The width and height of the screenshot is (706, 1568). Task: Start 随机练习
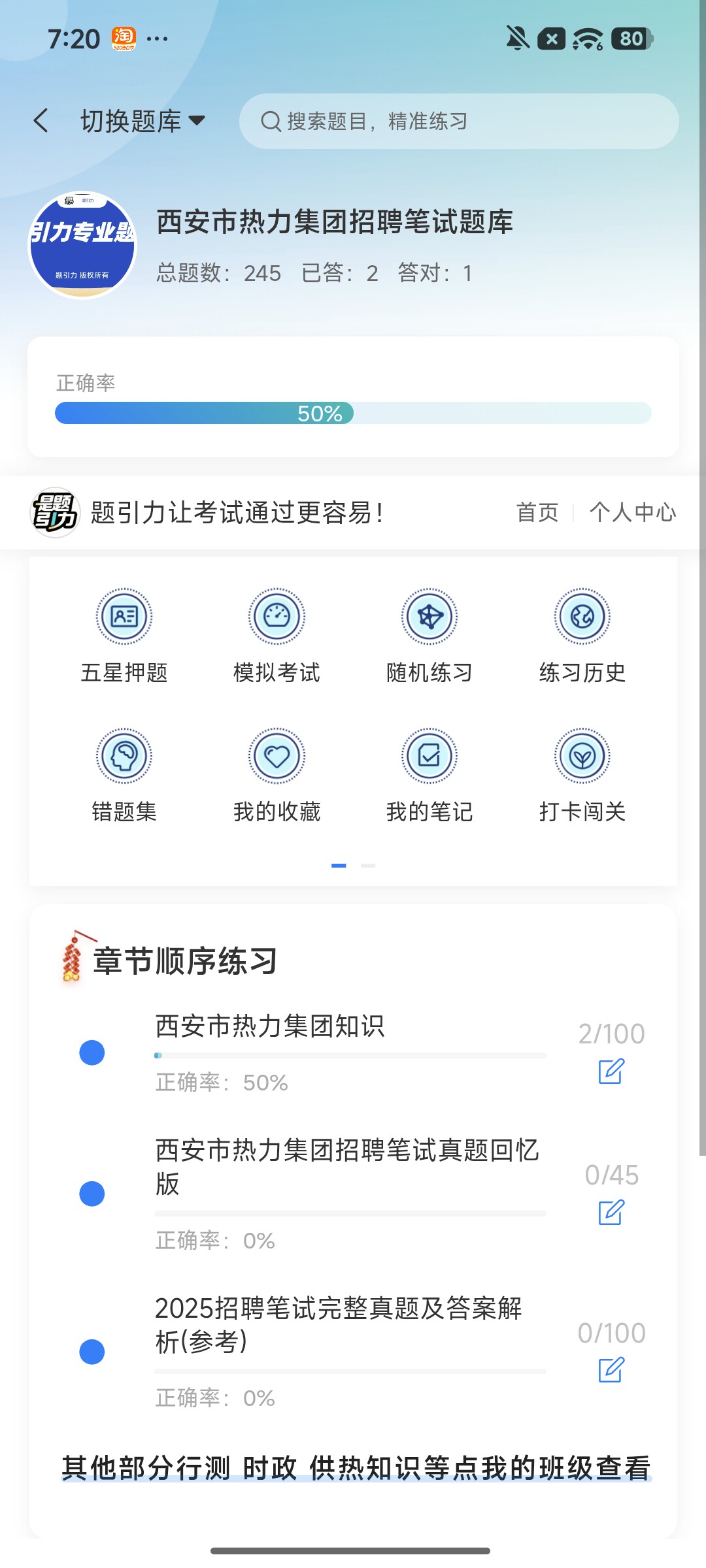429,635
